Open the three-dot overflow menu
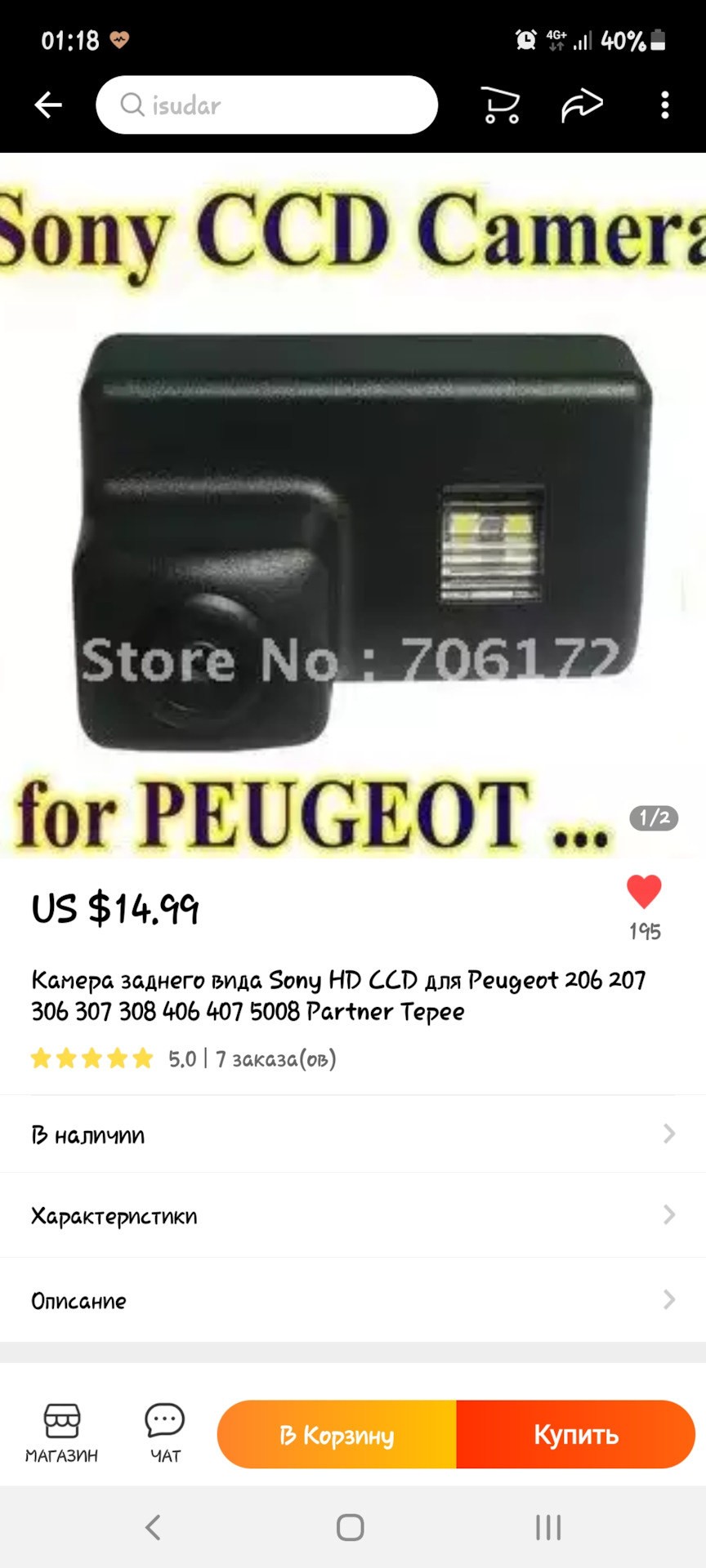706x1568 pixels. tap(664, 105)
